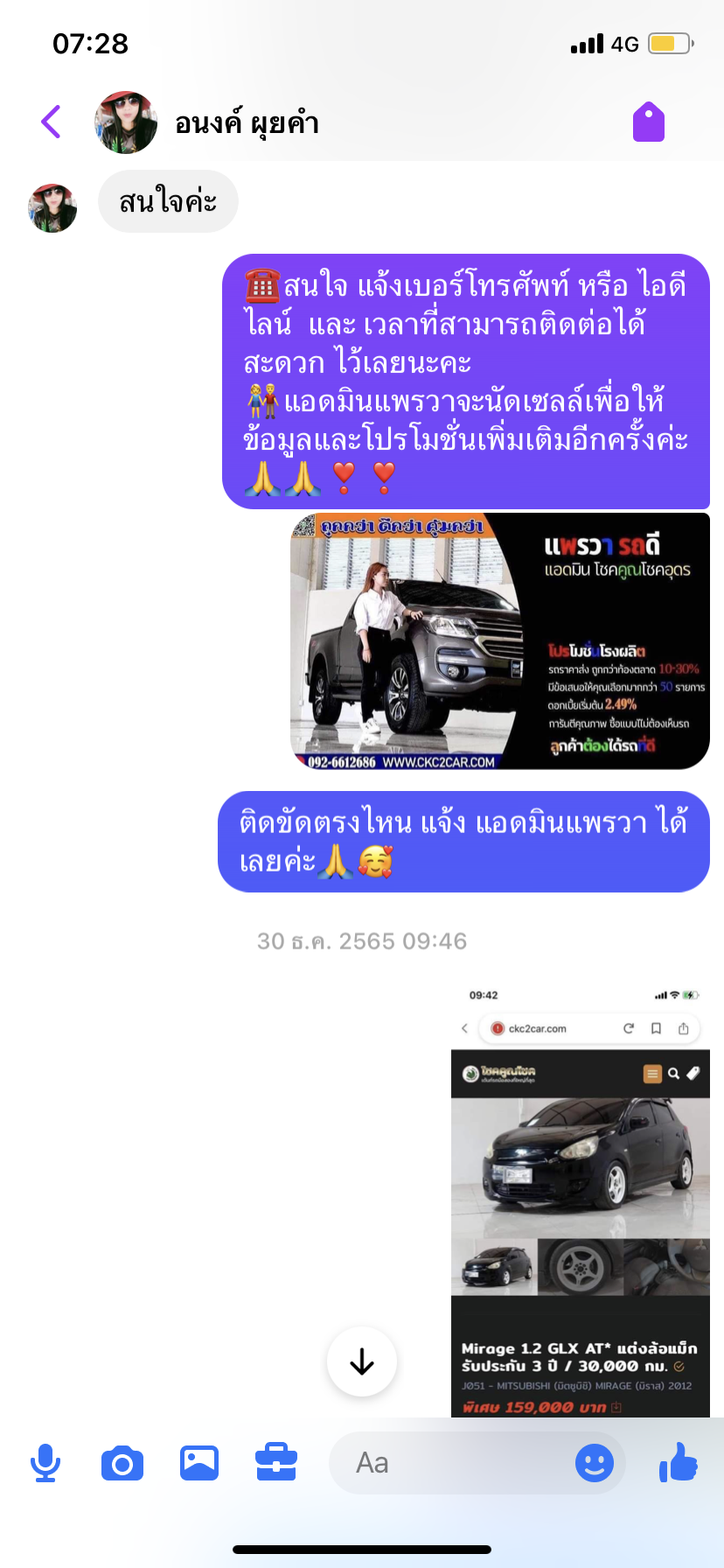The image size is (724, 1568).
Task: Send a thumbs-up like
Action: 679,1461
